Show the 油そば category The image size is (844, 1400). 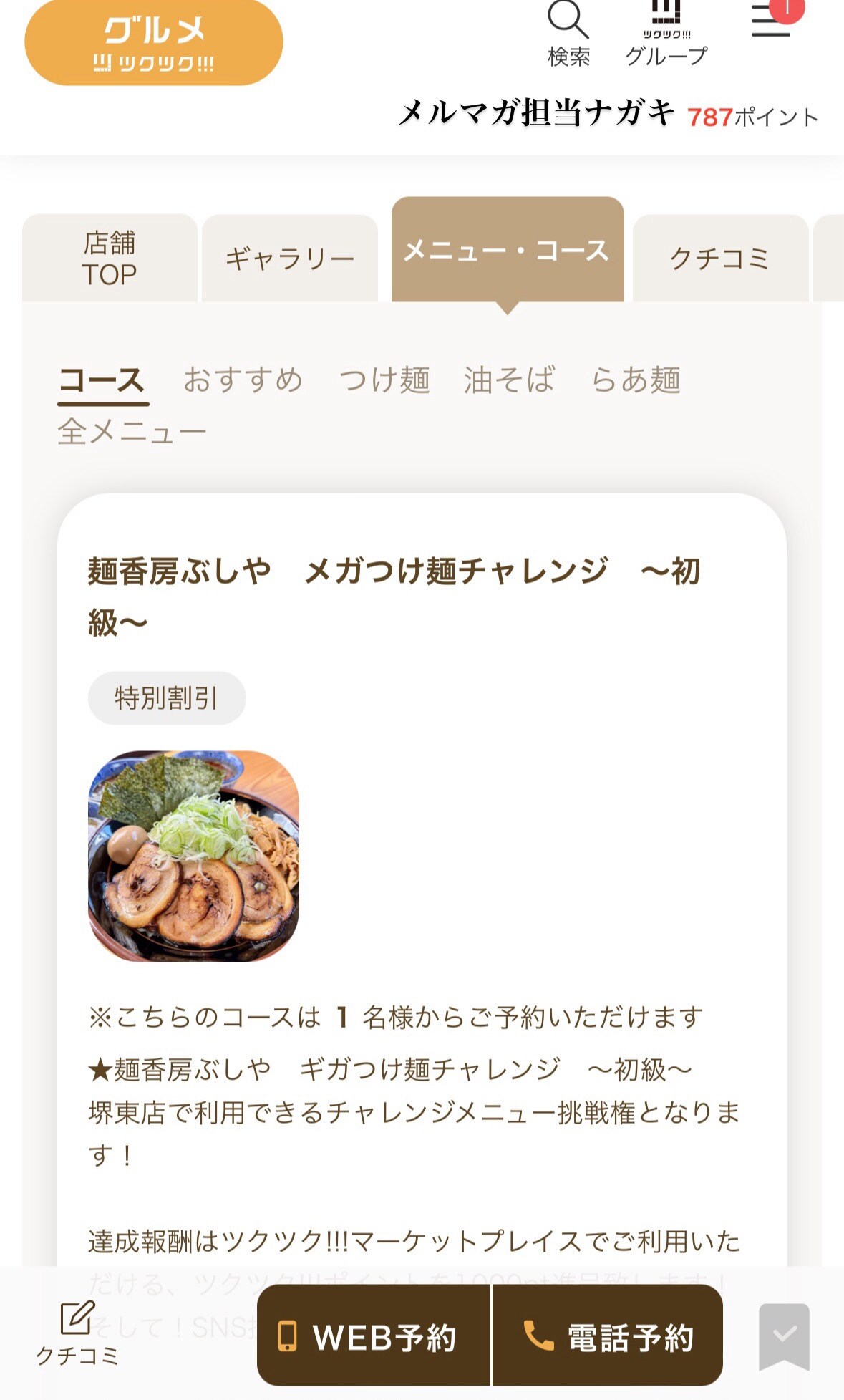(509, 380)
